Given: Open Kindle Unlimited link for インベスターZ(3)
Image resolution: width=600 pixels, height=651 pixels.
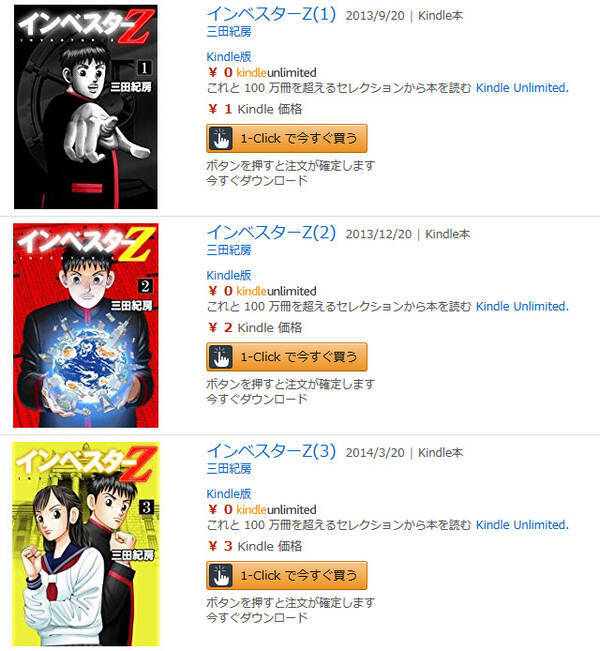Looking at the screenshot, I should pyautogui.click(x=521, y=525).
